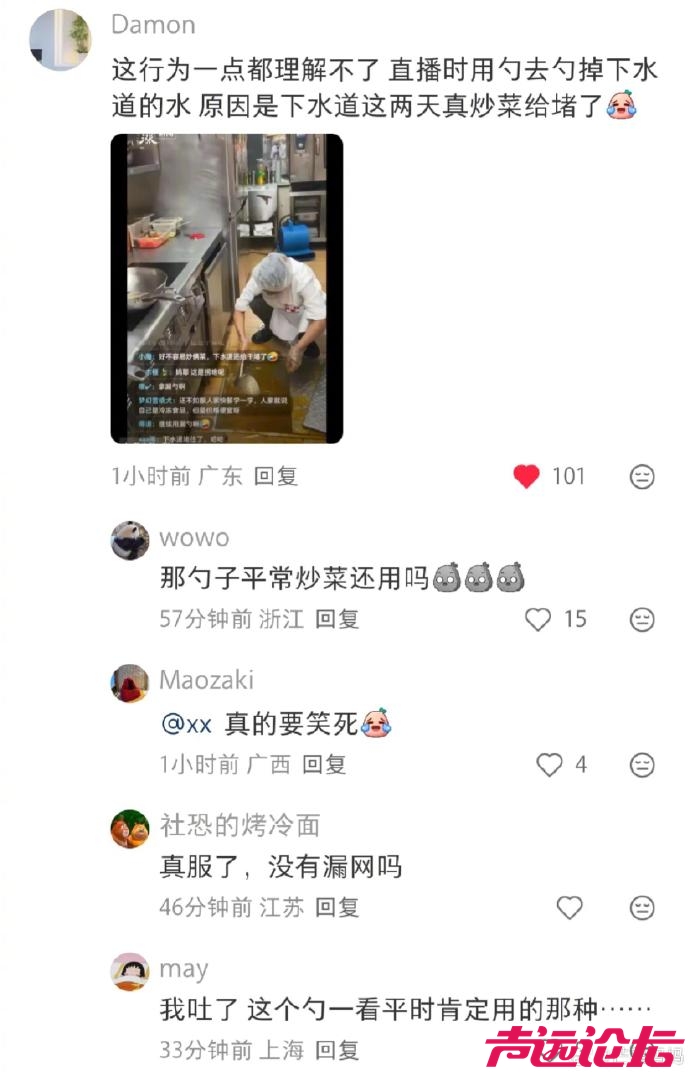Open Maozaki's profile picture
The height and width of the screenshot is (1072, 690).
[130, 683]
